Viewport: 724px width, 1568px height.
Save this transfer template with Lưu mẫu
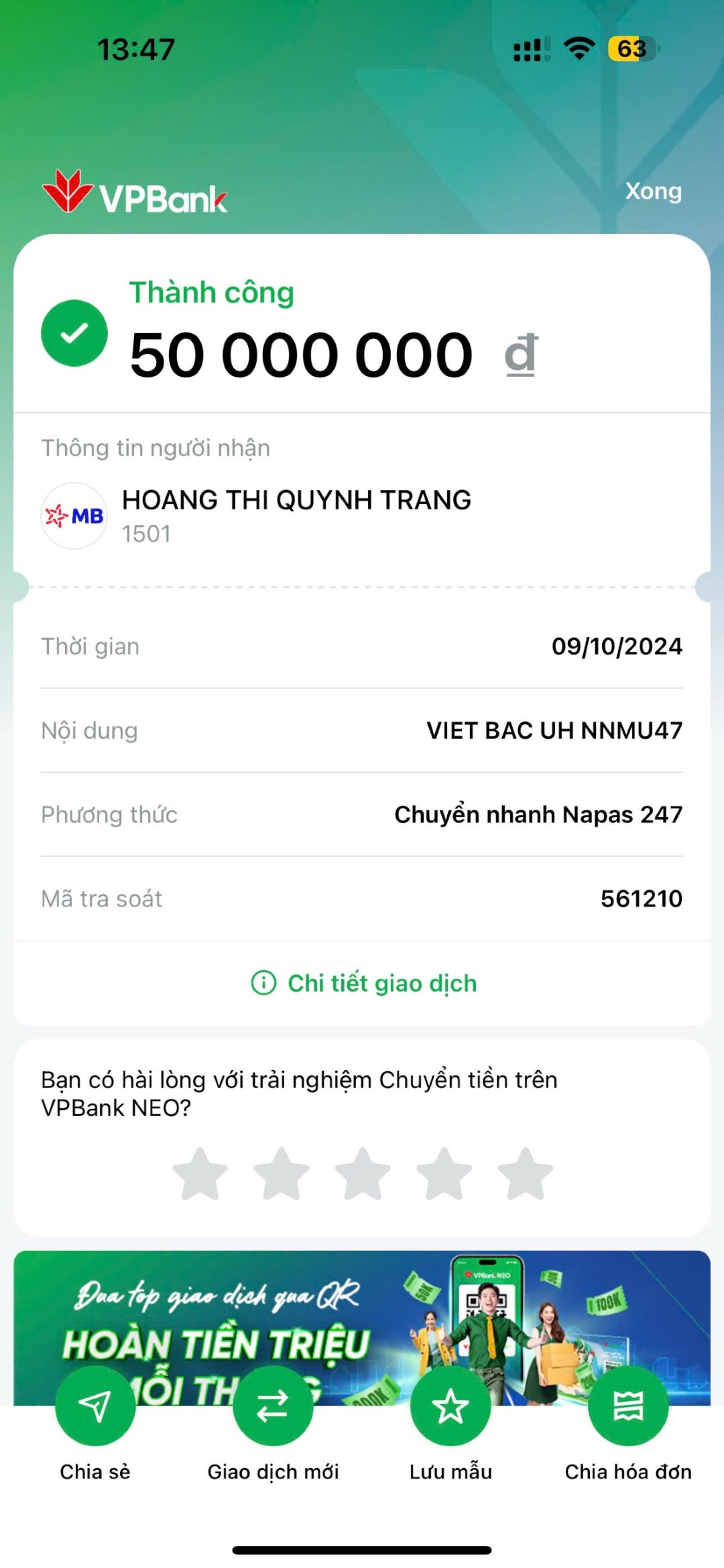click(x=450, y=1406)
